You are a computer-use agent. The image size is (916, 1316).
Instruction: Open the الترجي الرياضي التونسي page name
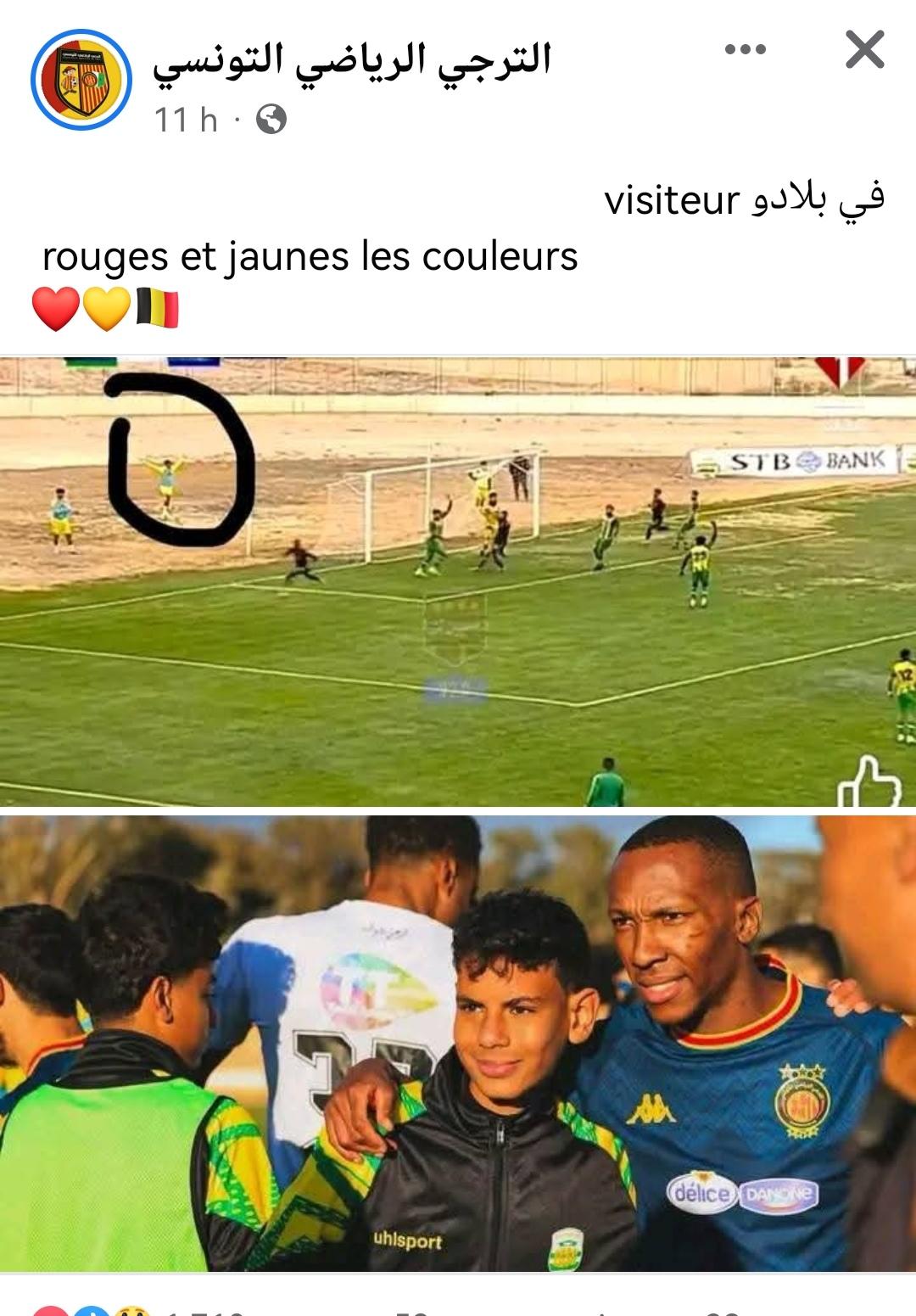tap(352, 61)
